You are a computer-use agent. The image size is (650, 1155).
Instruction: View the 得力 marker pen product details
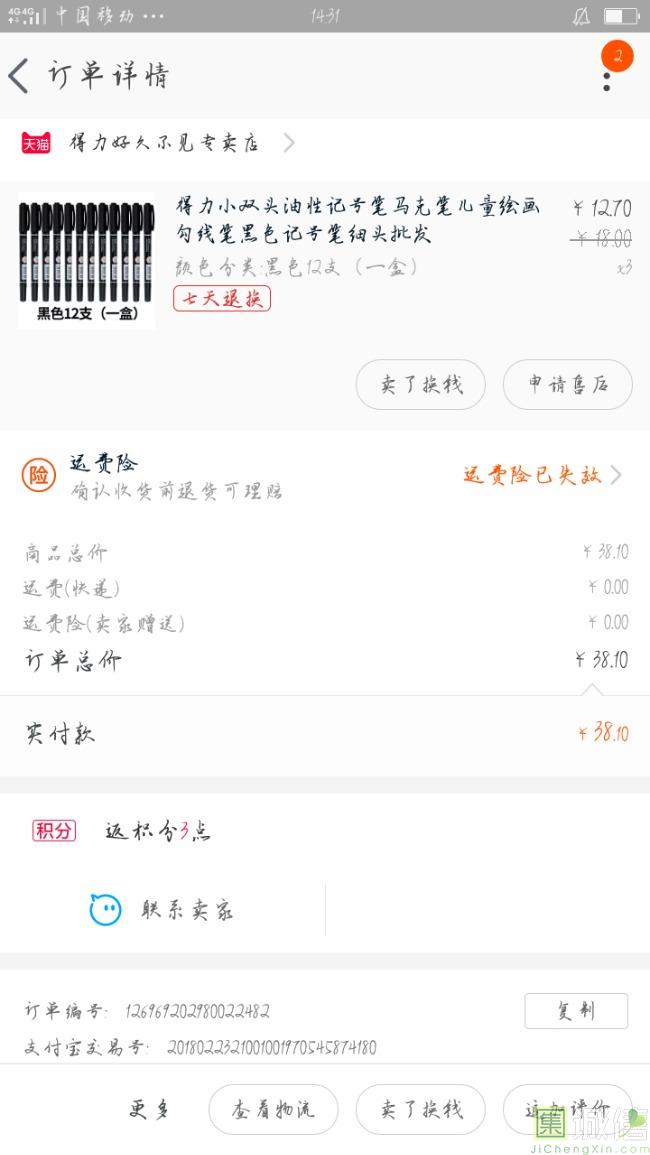point(357,220)
